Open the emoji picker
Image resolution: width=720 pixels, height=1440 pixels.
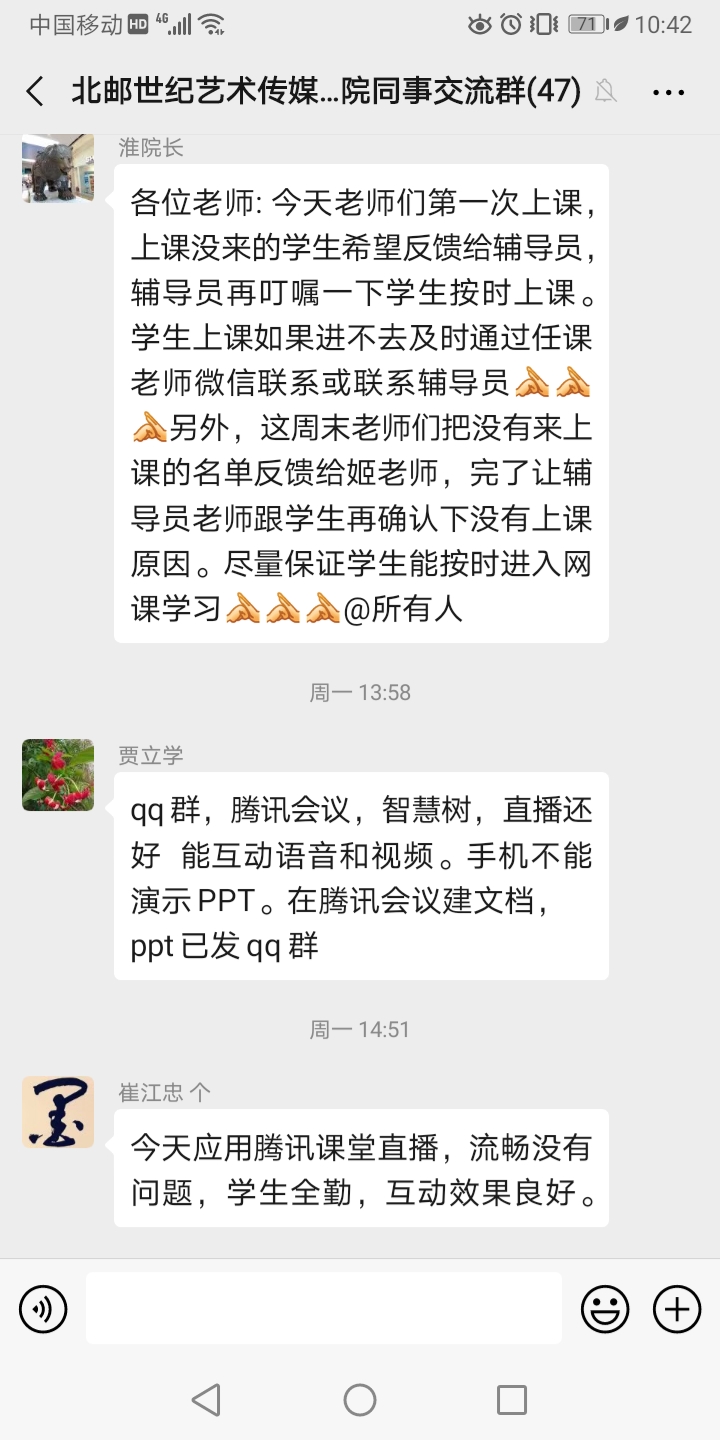click(x=605, y=1308)
